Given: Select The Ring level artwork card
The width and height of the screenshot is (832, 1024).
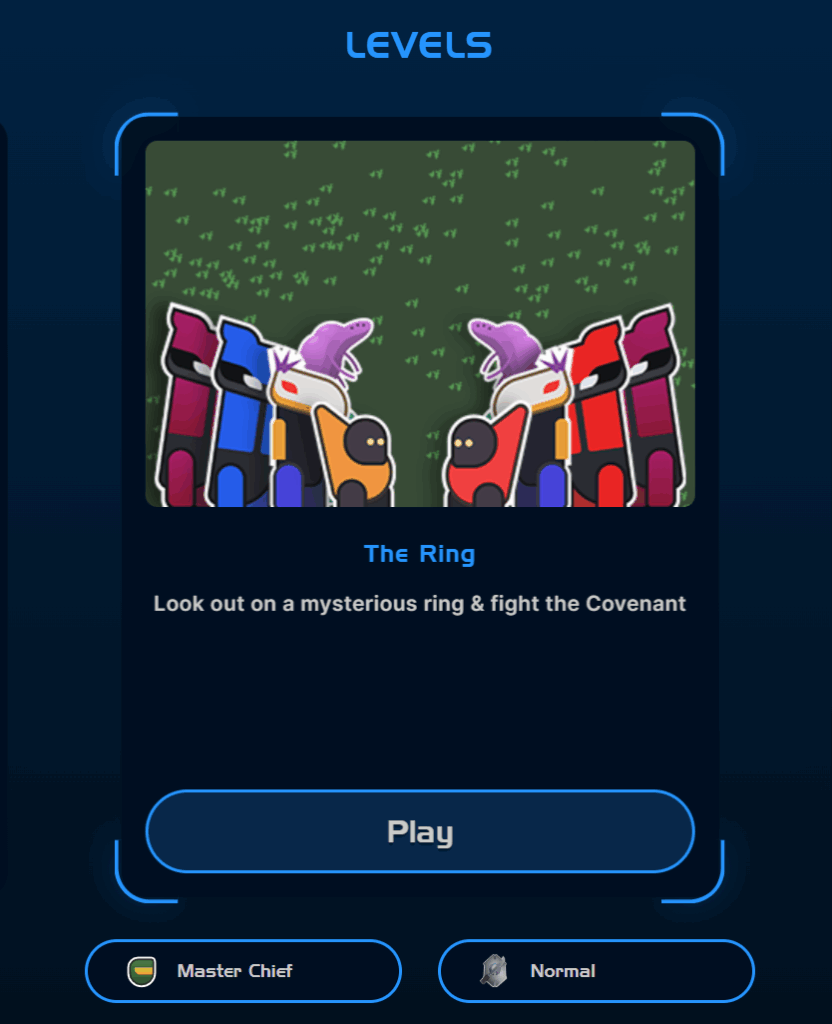Looking at the screenshot, I should pos(420,324).
